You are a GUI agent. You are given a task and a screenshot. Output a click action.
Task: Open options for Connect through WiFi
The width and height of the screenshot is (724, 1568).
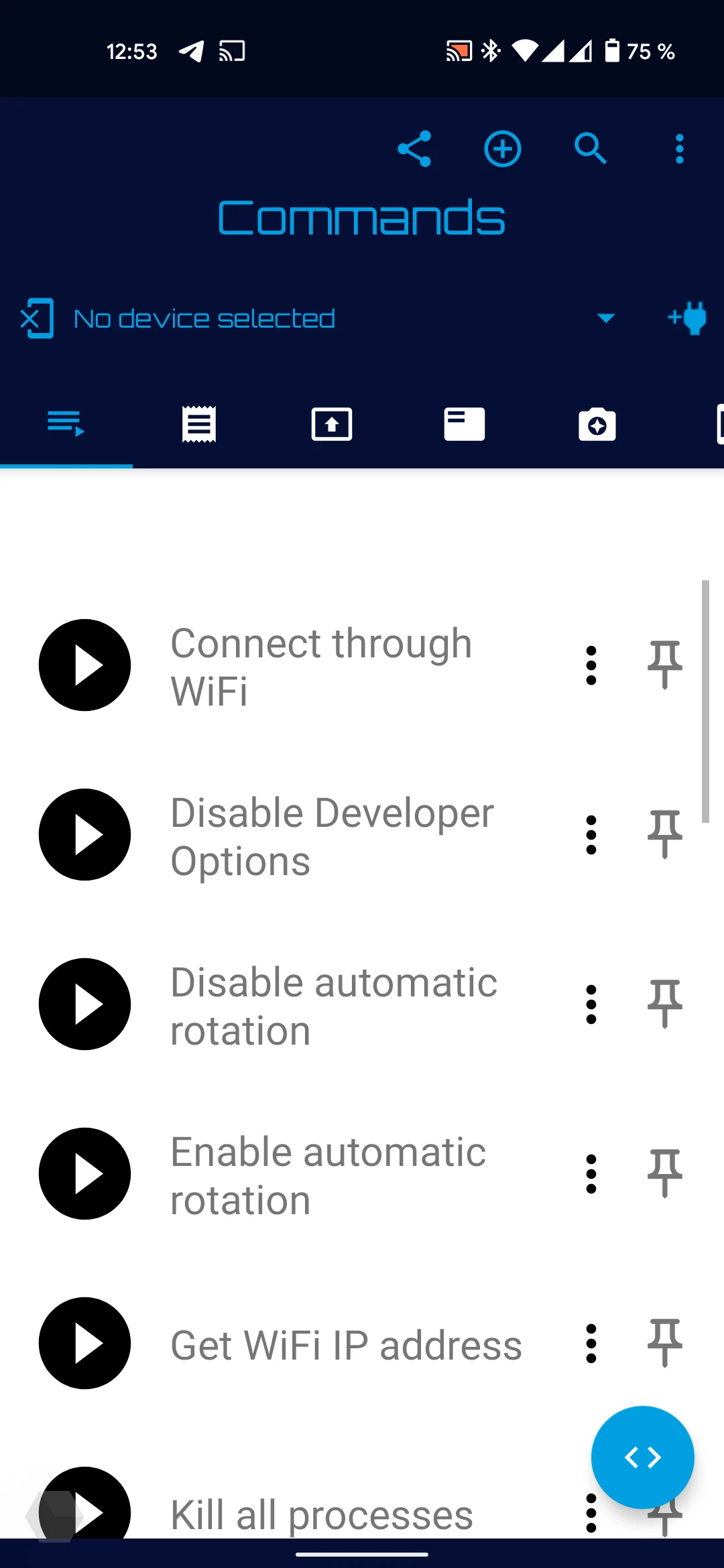[591, 665]
